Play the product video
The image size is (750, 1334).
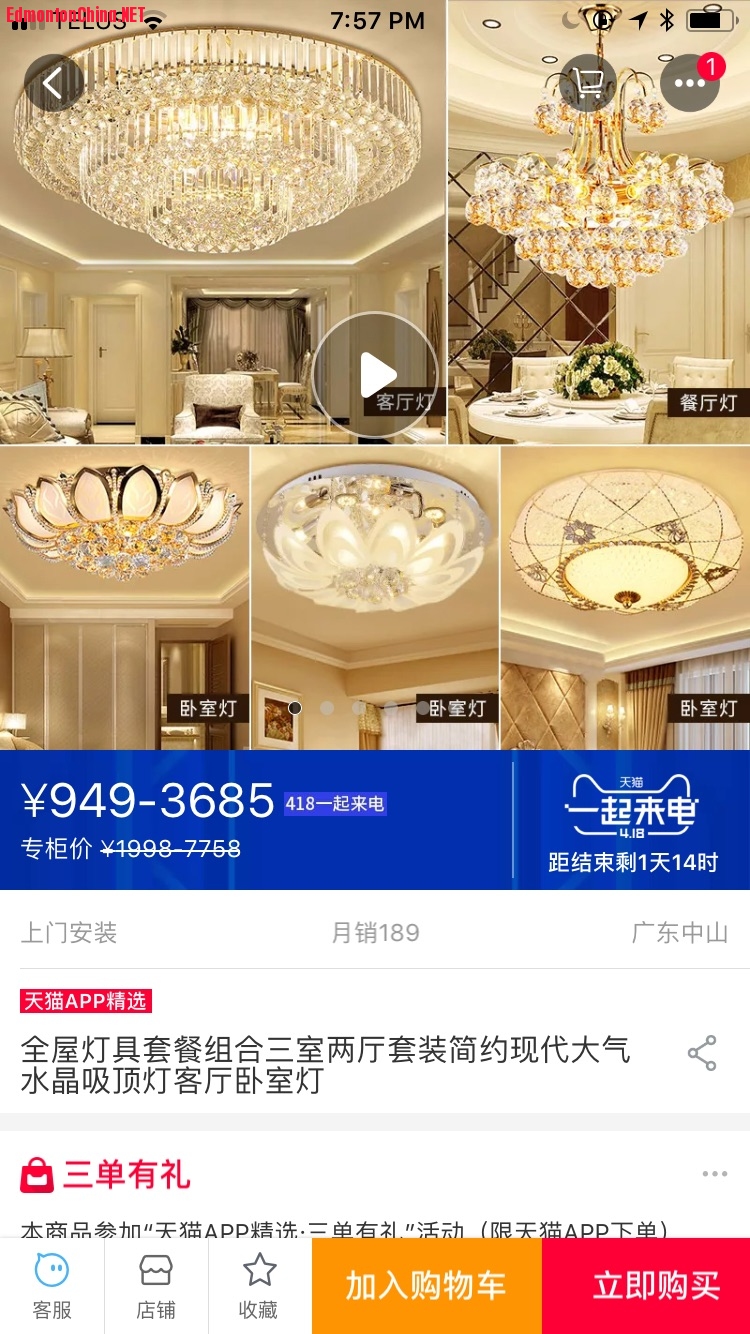pos(375,375)
